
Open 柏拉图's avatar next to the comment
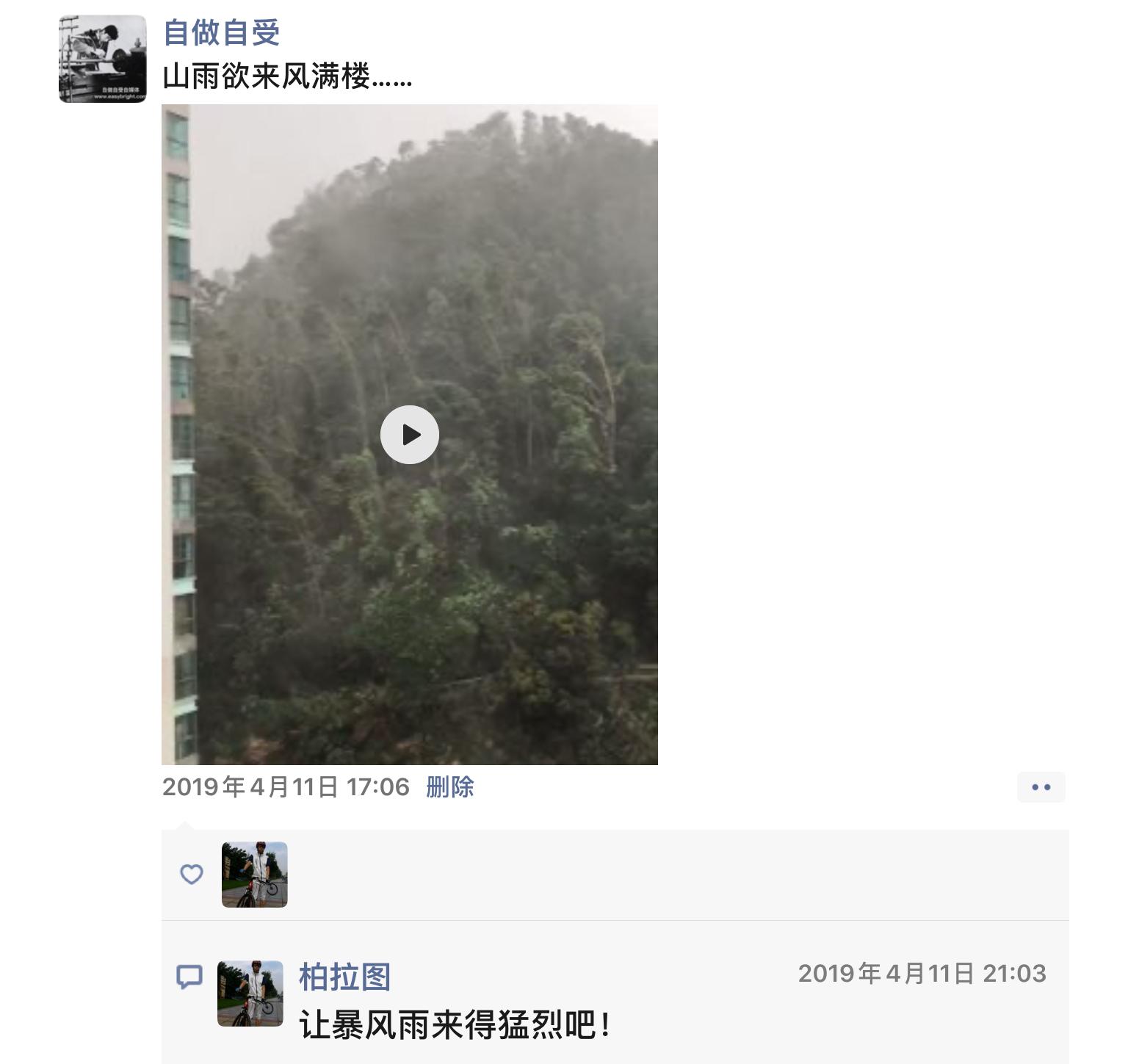pyautogui.click(x=250, y=993)
